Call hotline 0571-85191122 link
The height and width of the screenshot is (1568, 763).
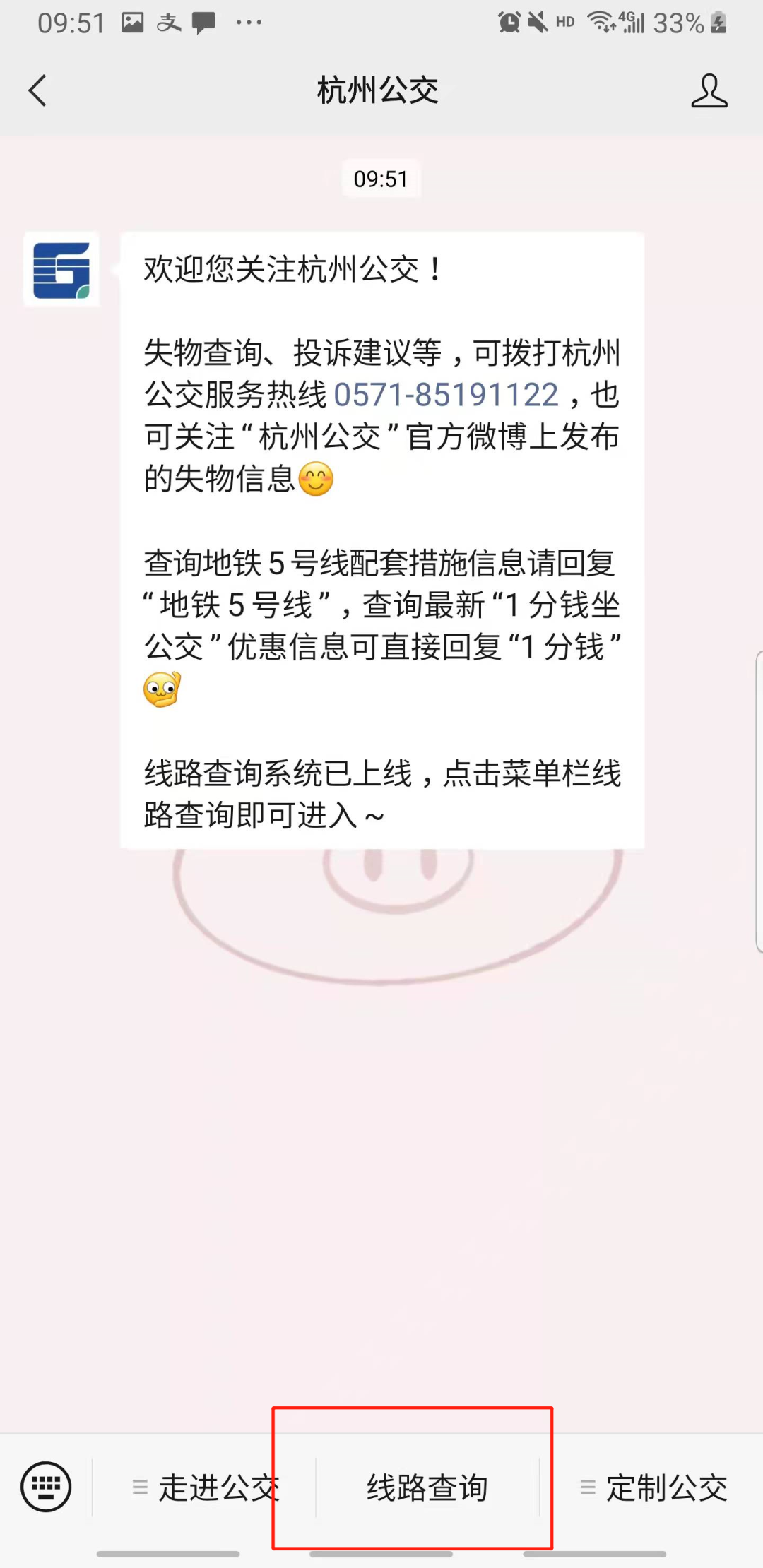pos(446,395)
